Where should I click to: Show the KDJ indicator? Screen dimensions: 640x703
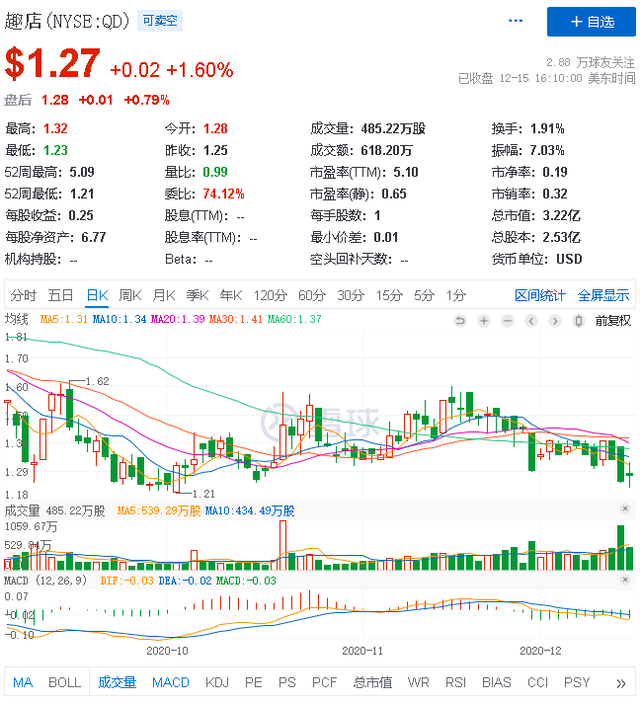217,682
